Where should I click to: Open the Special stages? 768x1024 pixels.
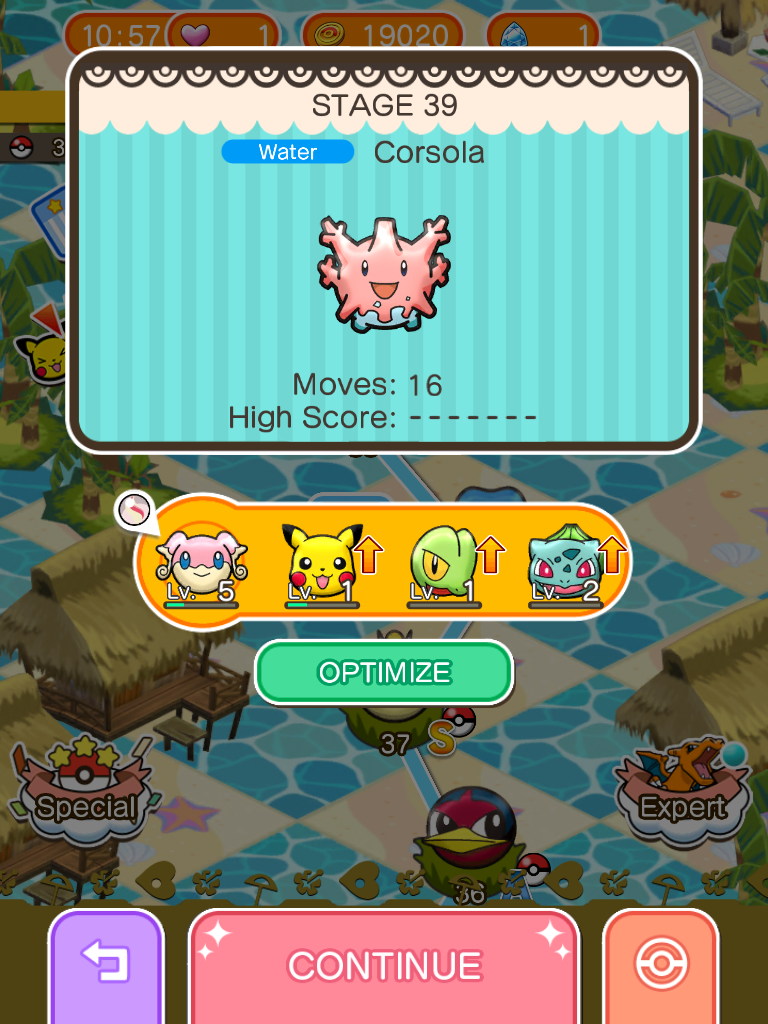[87, 790]
